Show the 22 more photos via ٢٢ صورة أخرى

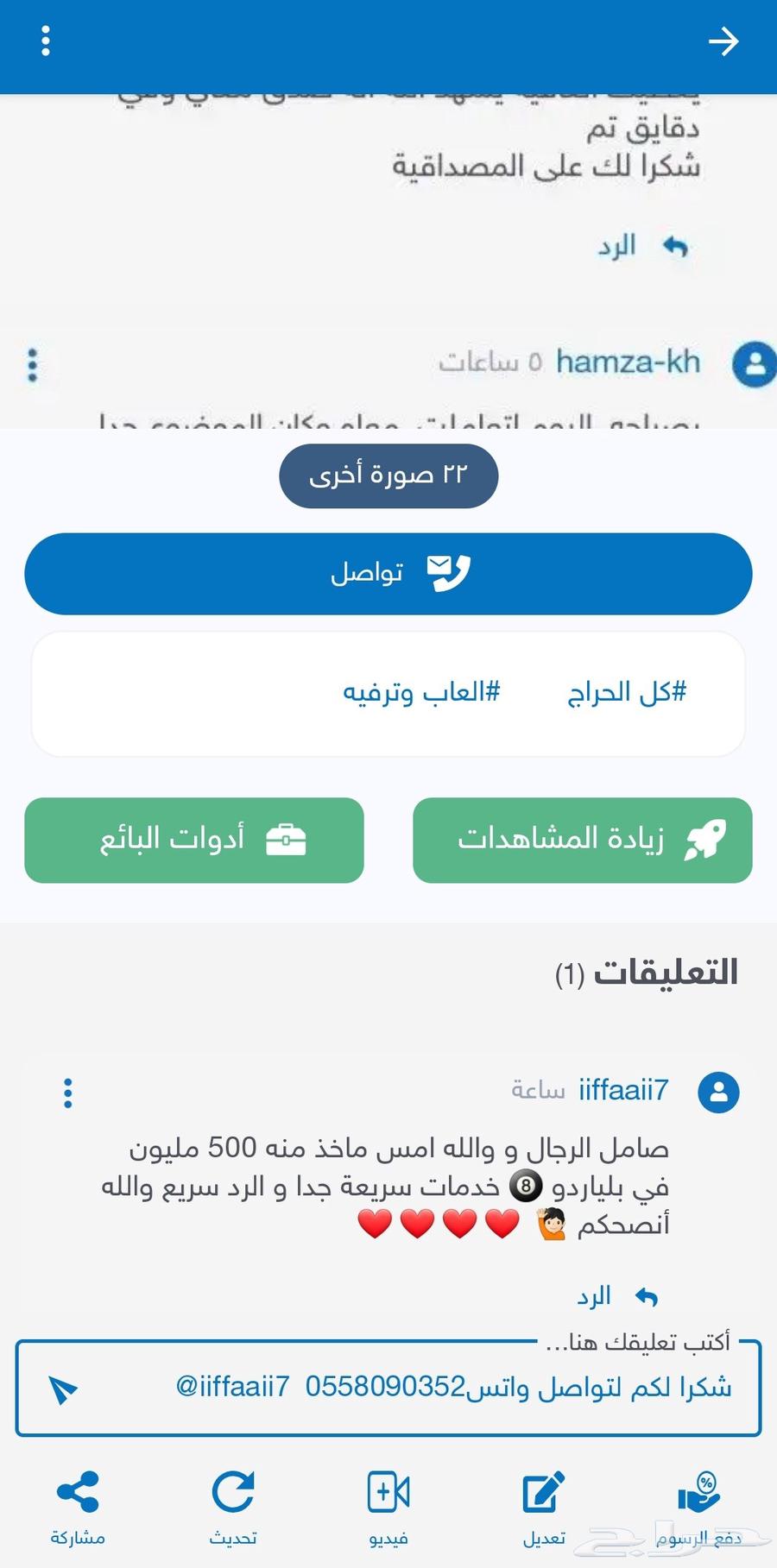388,475
